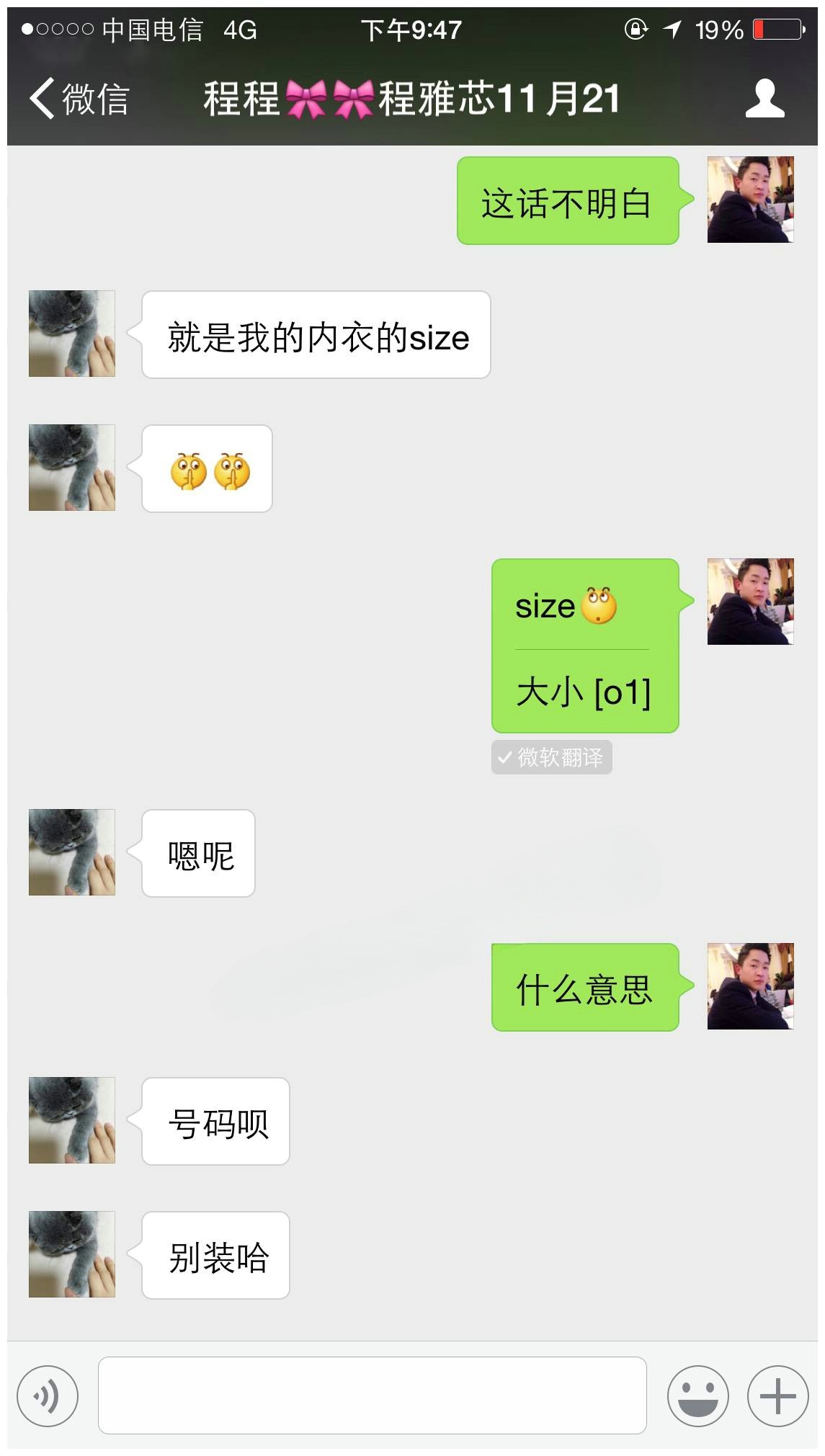Focus the message text field
825x1456 pixels.
click(x=372, y=1396)
